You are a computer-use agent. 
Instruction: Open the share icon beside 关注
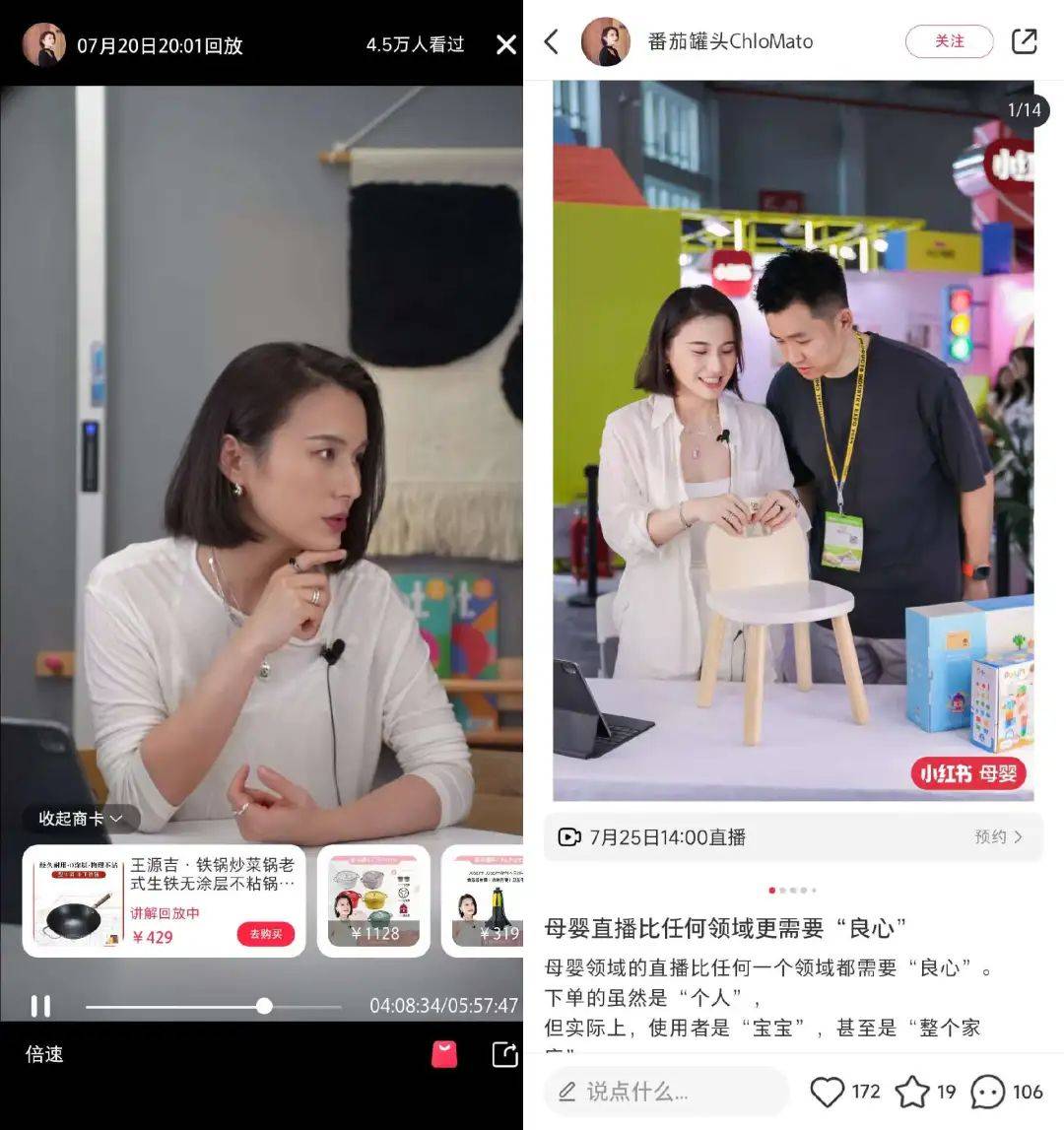pos(1025,42)
